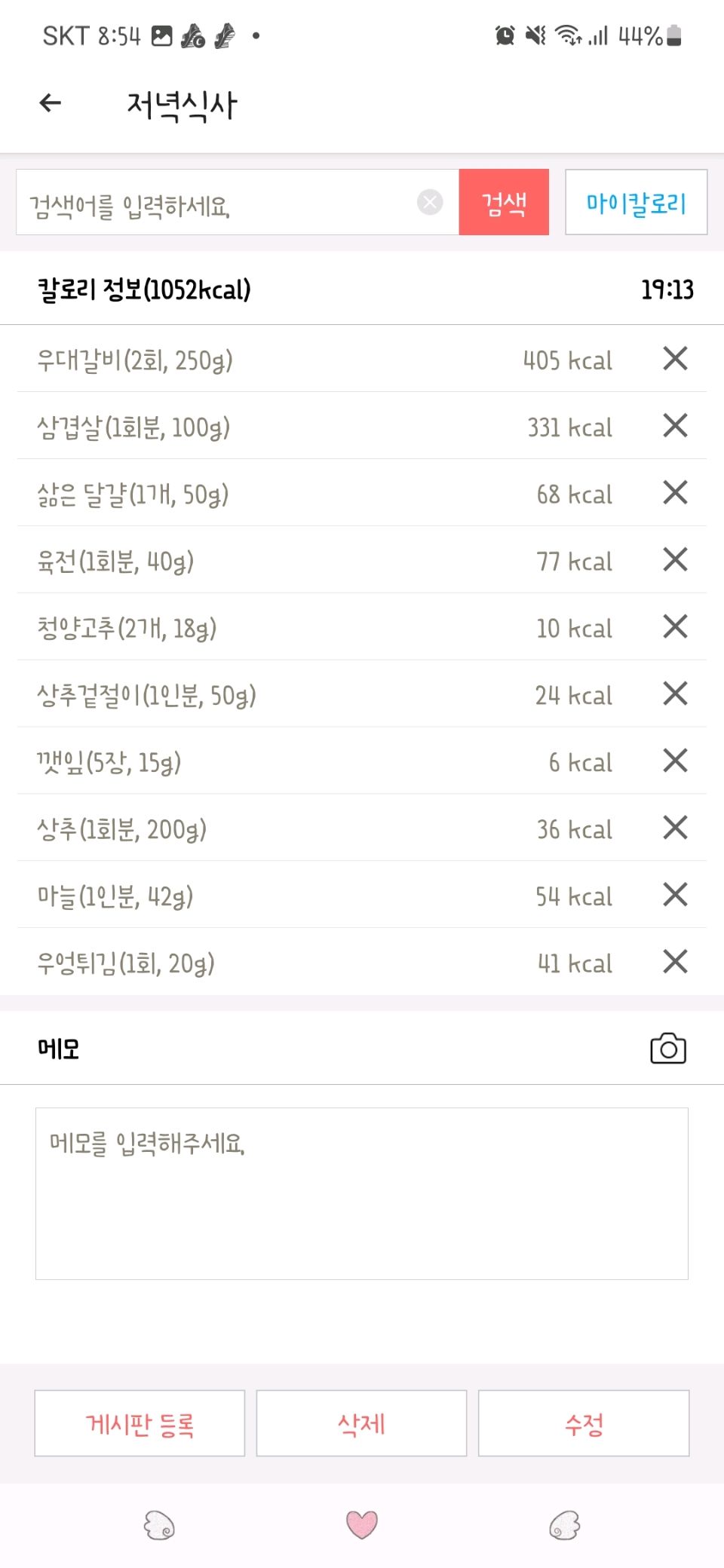The width and height of the screenshot is (724, 1568).
Task: Tap 게시판 등록 button
Action: pos(140,1423)
